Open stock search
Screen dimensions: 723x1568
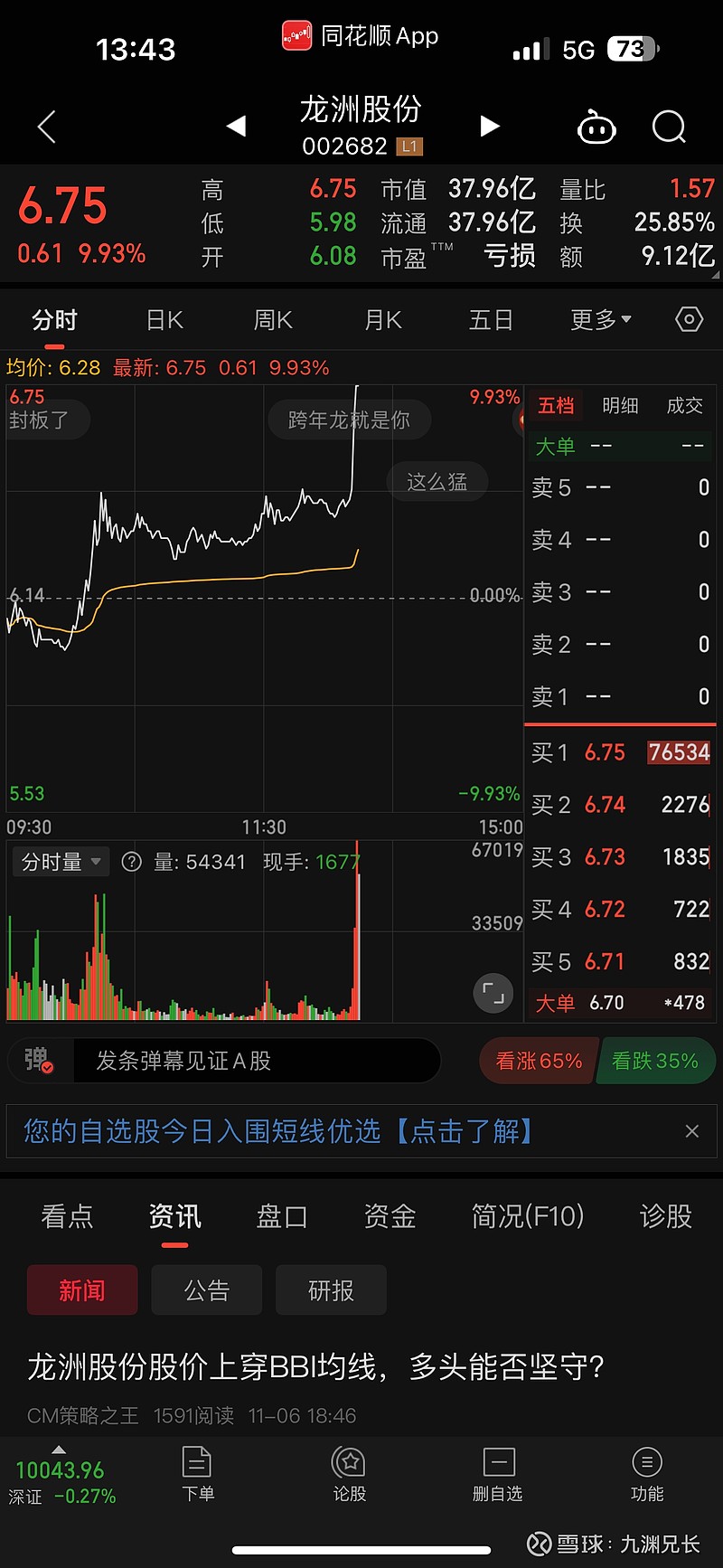click(670, 128)
